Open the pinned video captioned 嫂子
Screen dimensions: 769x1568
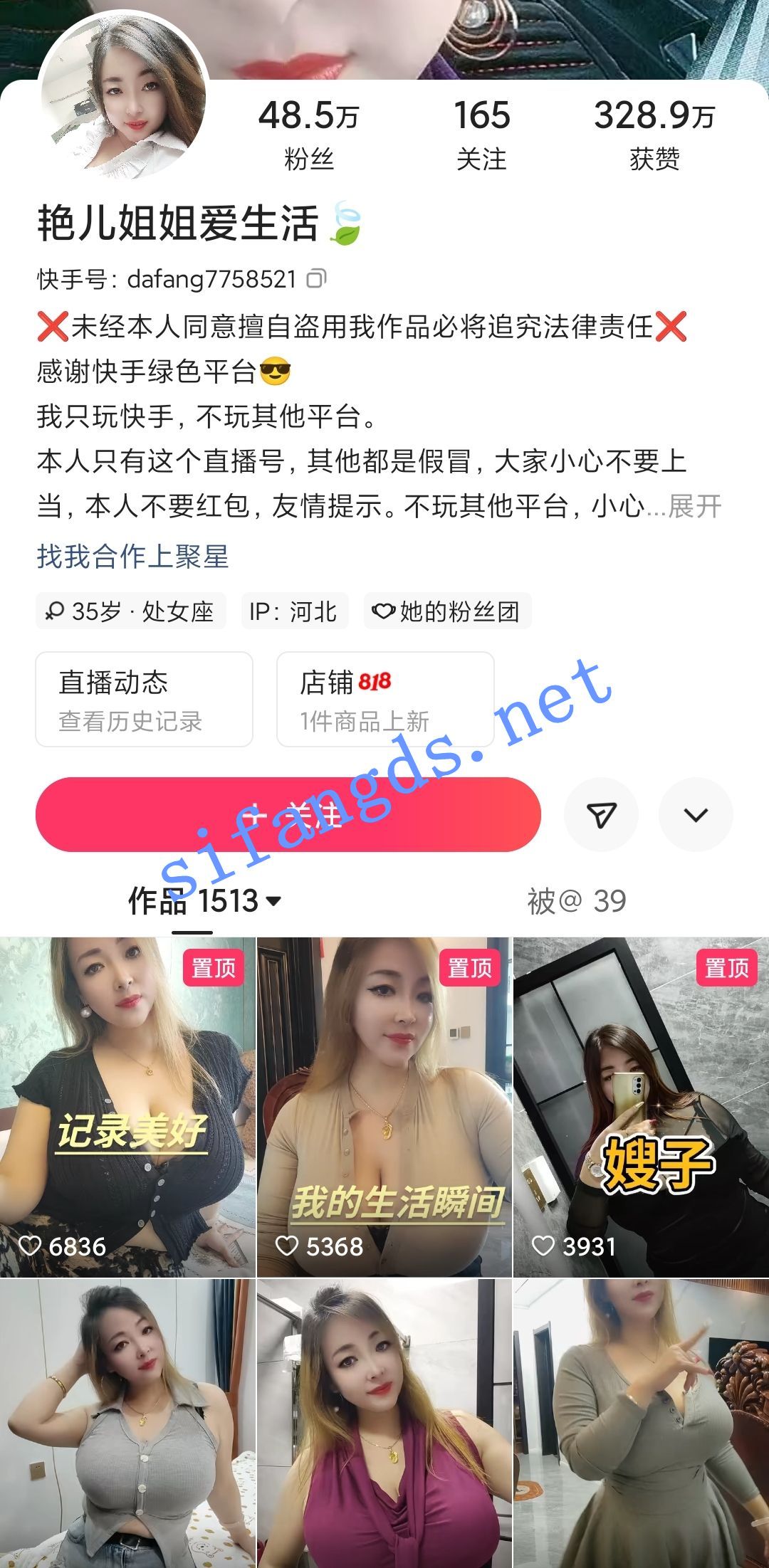(x=641, y=1107)
